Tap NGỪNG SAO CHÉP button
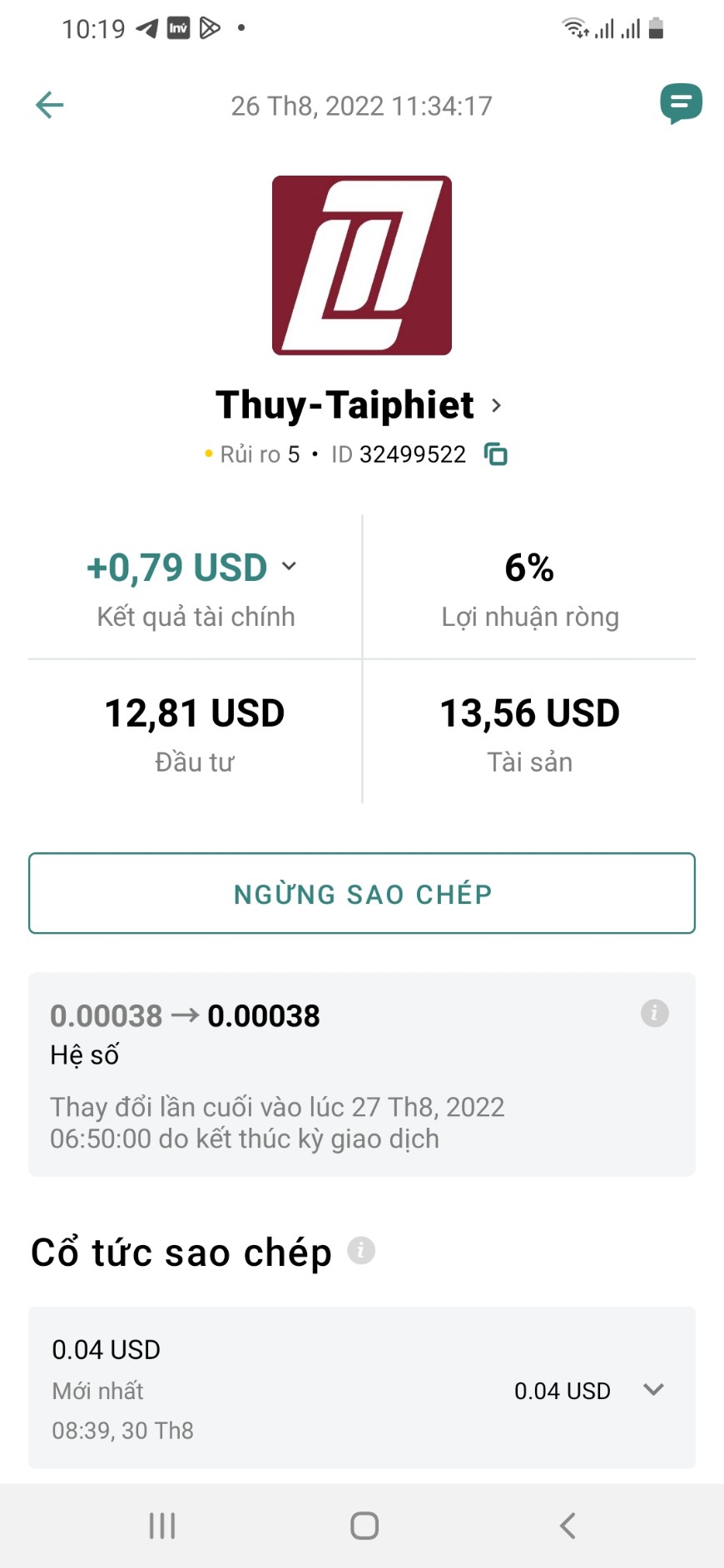Screen dimensions: 724x1568 coord(362,893)
